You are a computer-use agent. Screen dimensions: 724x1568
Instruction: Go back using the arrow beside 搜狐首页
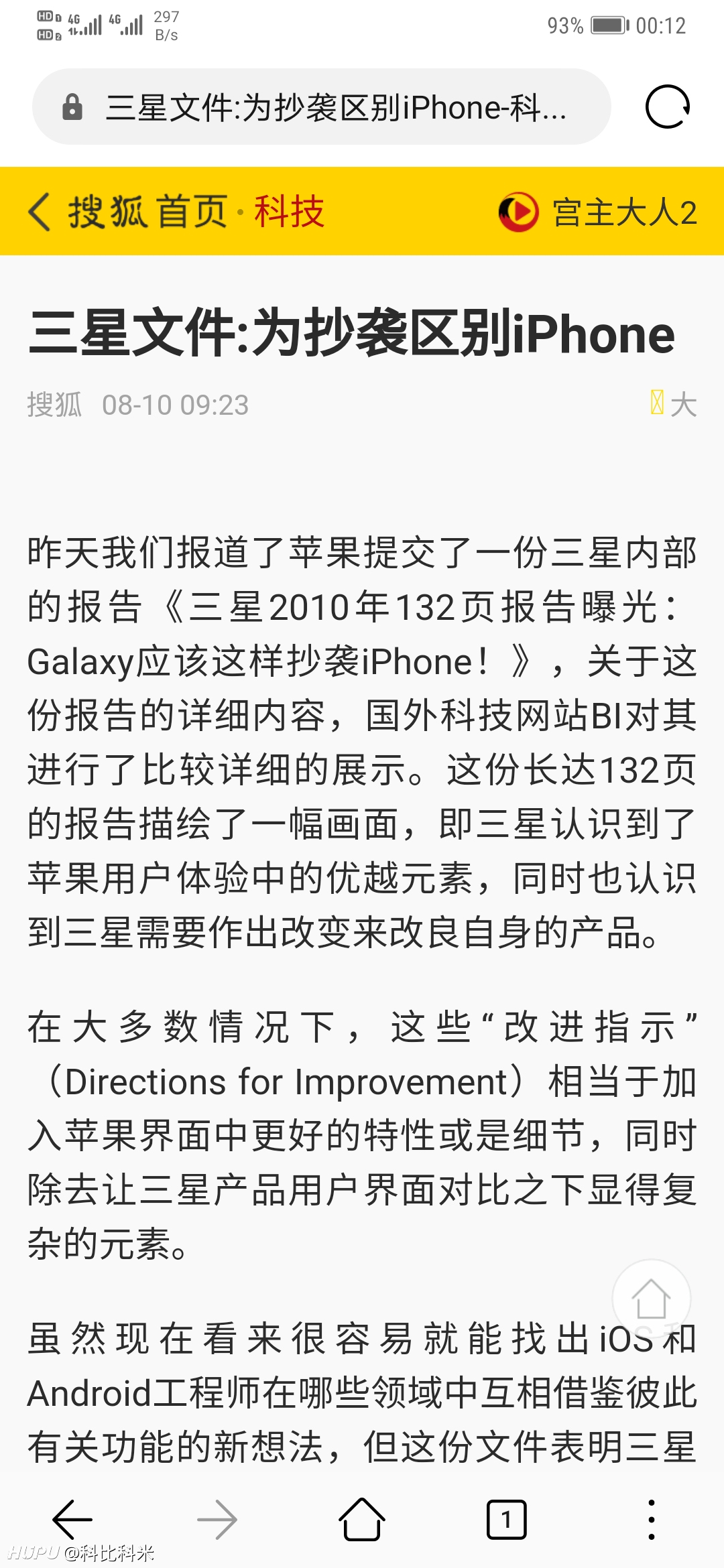[40, 212]
